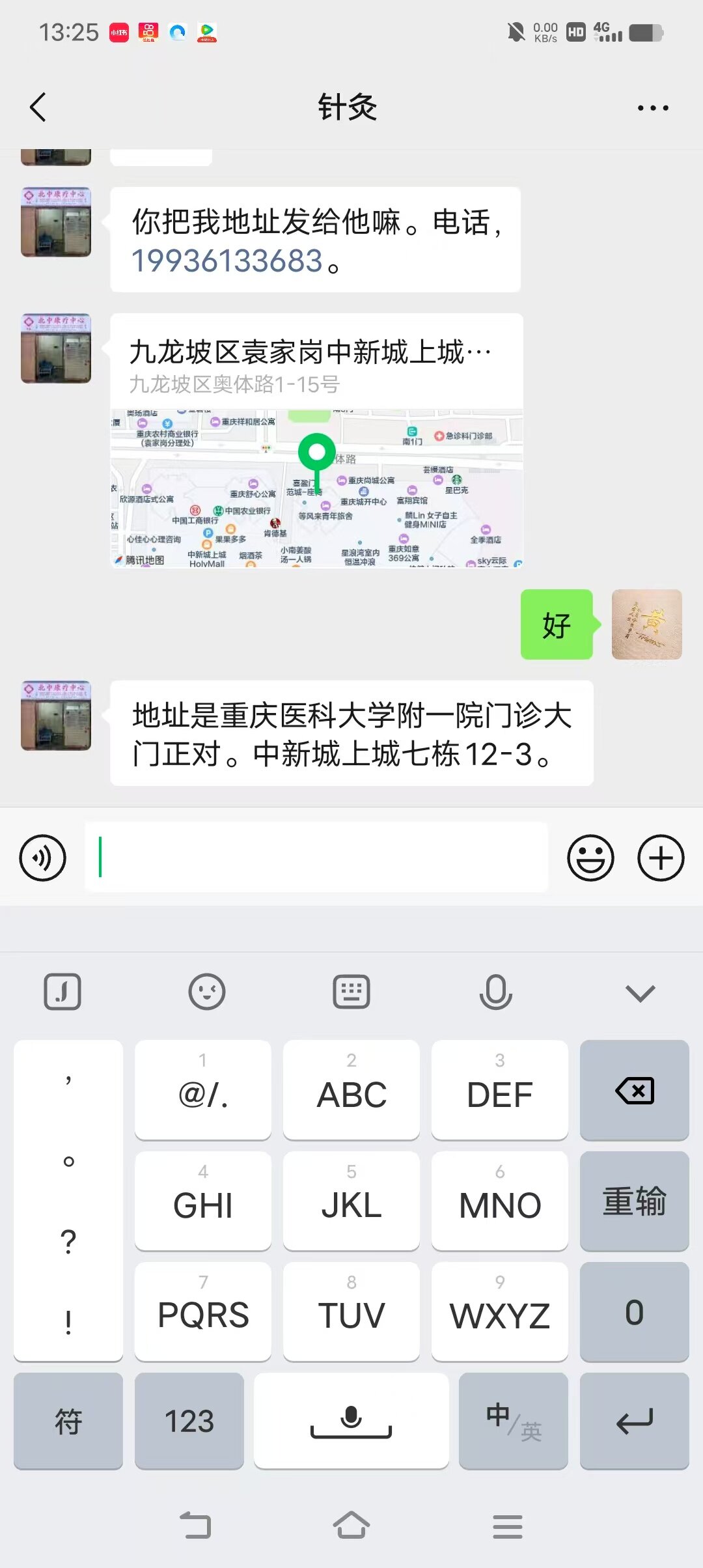Image resolution: width=703 pixels, height=1568 pixels.
Task: Open keyboard layout switcher in toolbar
Action: click(x=351, y=993)
